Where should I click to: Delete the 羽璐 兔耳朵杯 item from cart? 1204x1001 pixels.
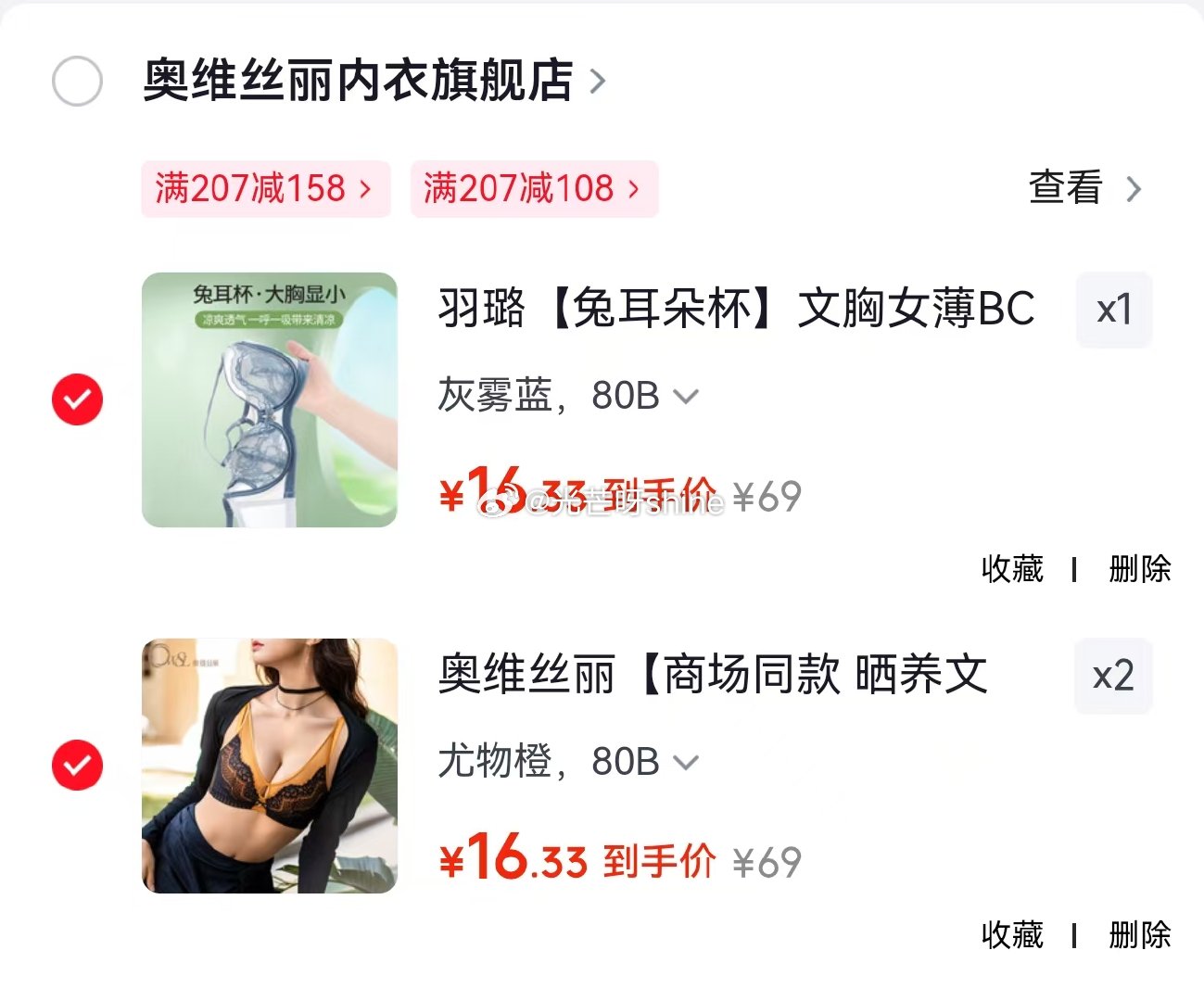[x=1139, y=568]
